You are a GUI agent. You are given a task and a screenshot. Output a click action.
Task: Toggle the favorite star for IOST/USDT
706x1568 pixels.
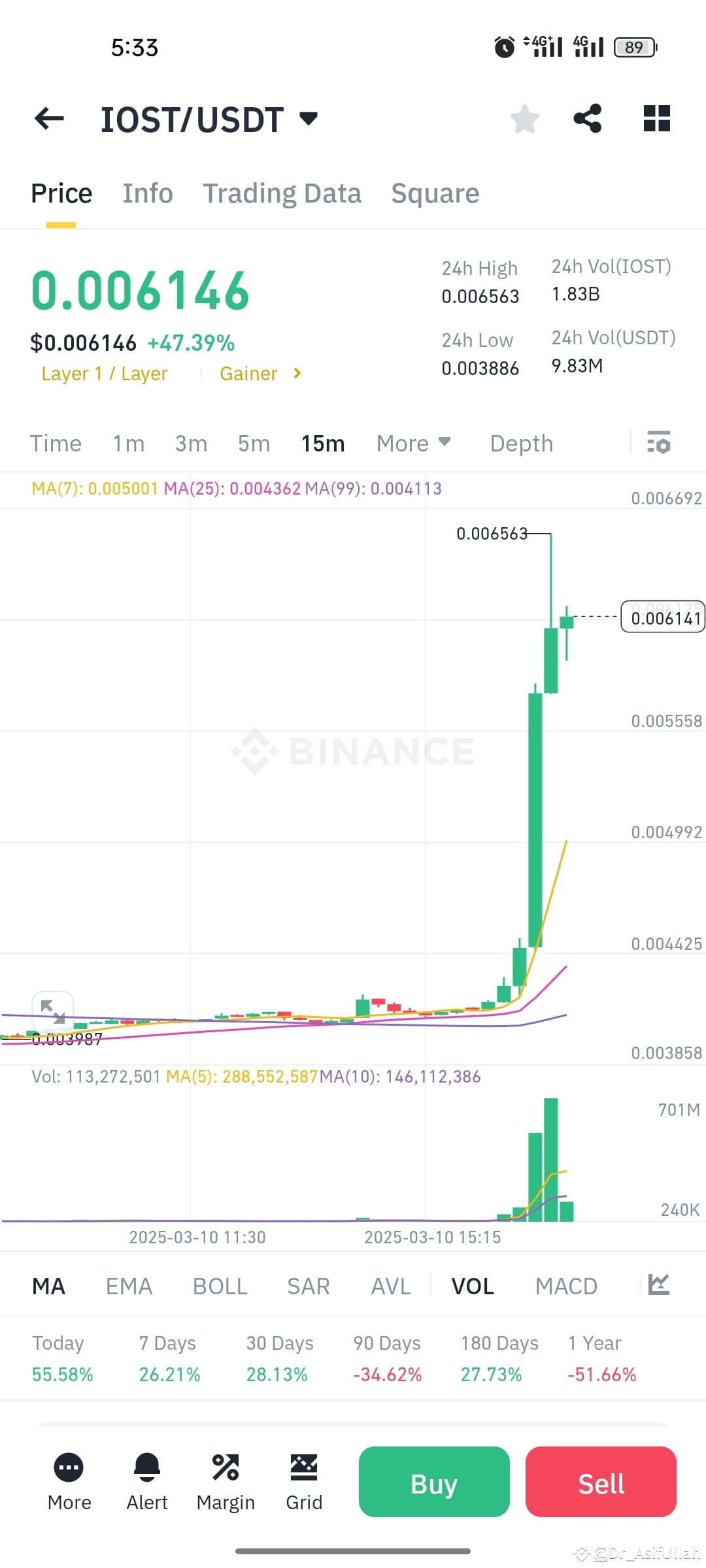pos(524,118)
